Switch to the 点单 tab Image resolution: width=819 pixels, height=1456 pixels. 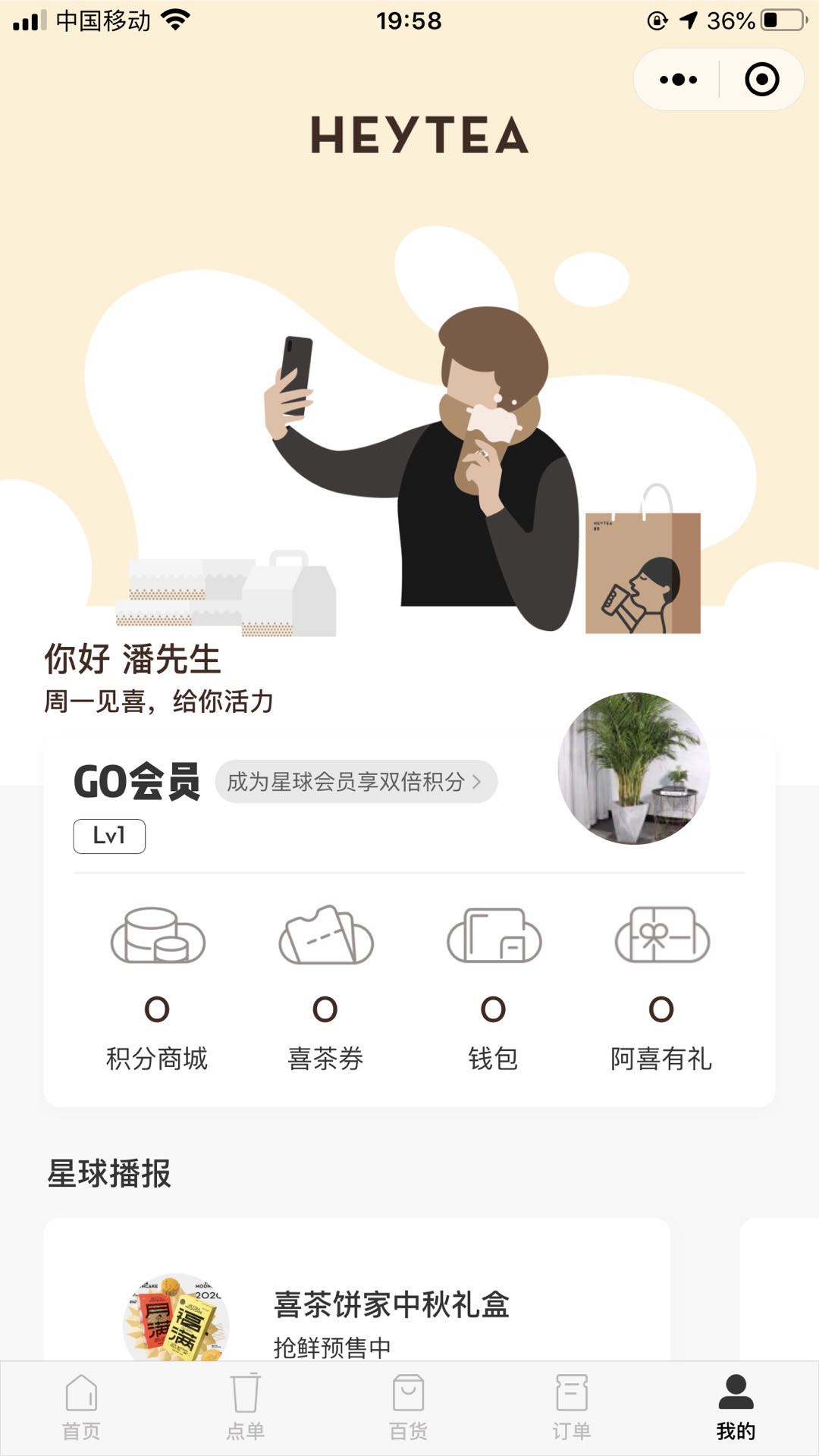click(x=245, y=1407)
